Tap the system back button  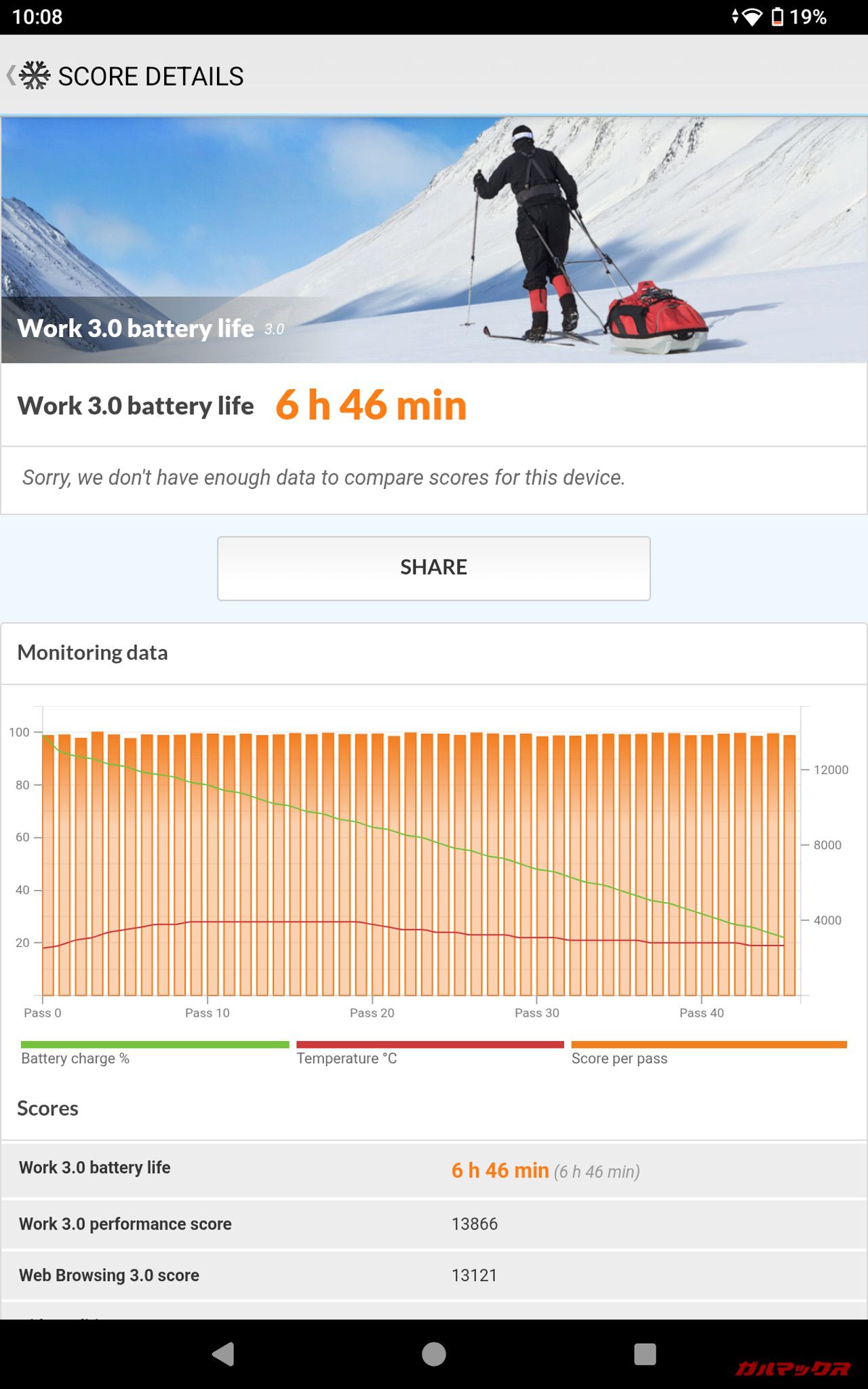click(223, 1354)
